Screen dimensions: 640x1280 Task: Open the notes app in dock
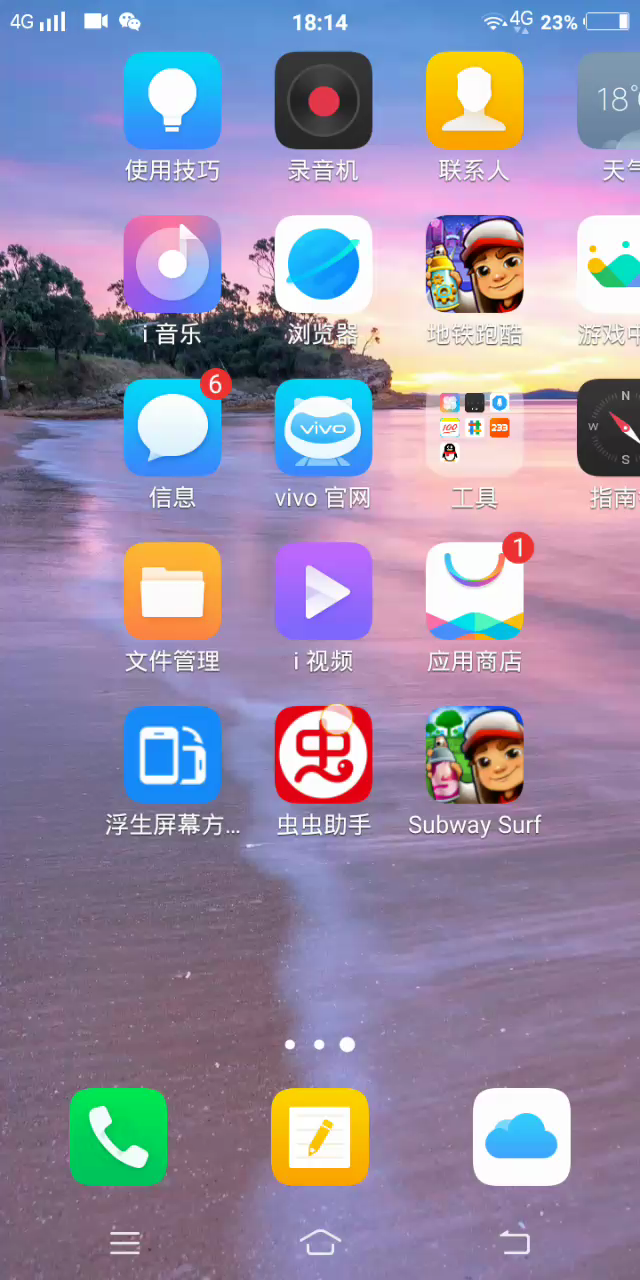(320, 1137)
